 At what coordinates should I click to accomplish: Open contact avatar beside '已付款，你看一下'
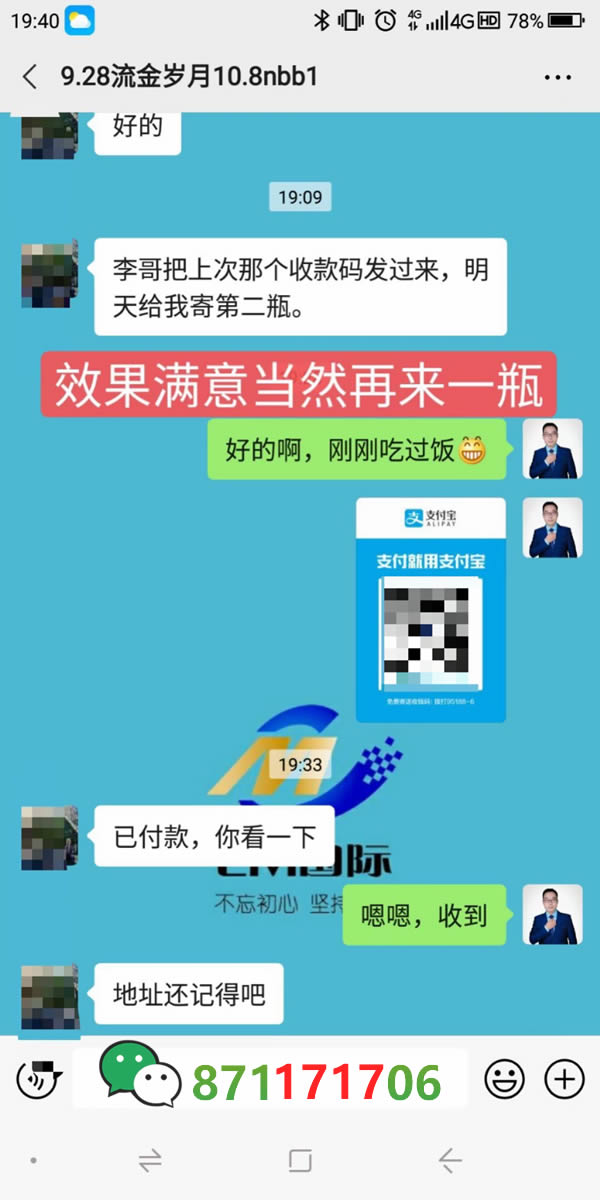point(49,838)
